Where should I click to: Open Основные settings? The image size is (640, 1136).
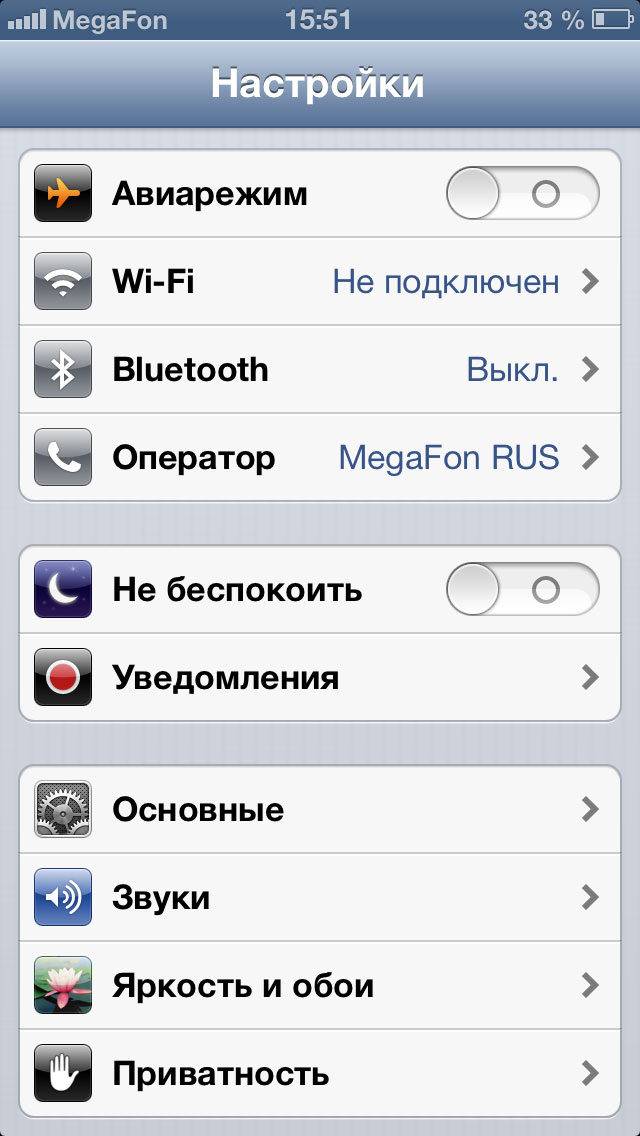pyautogui.click(x=320, y=809)
